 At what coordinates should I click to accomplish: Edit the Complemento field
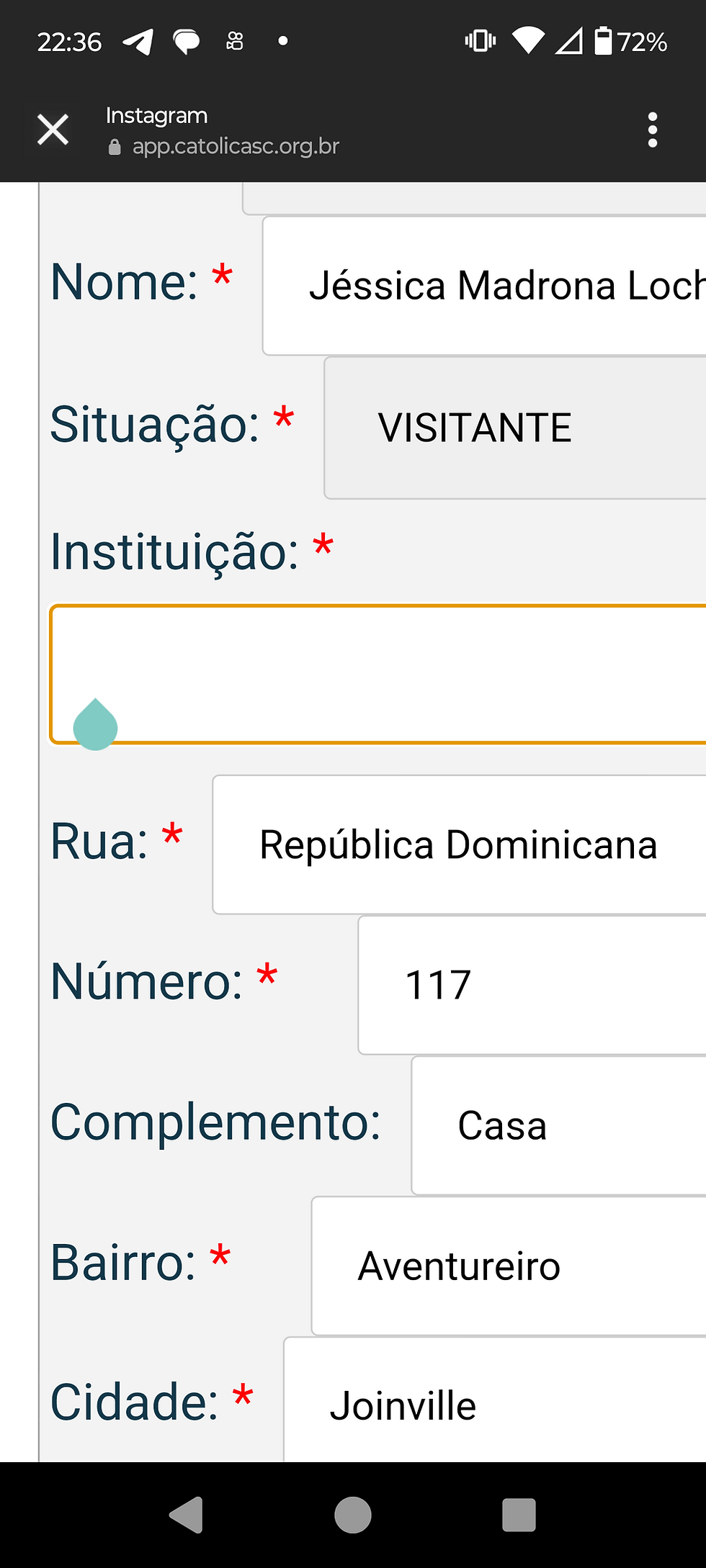pos(558,1125)
